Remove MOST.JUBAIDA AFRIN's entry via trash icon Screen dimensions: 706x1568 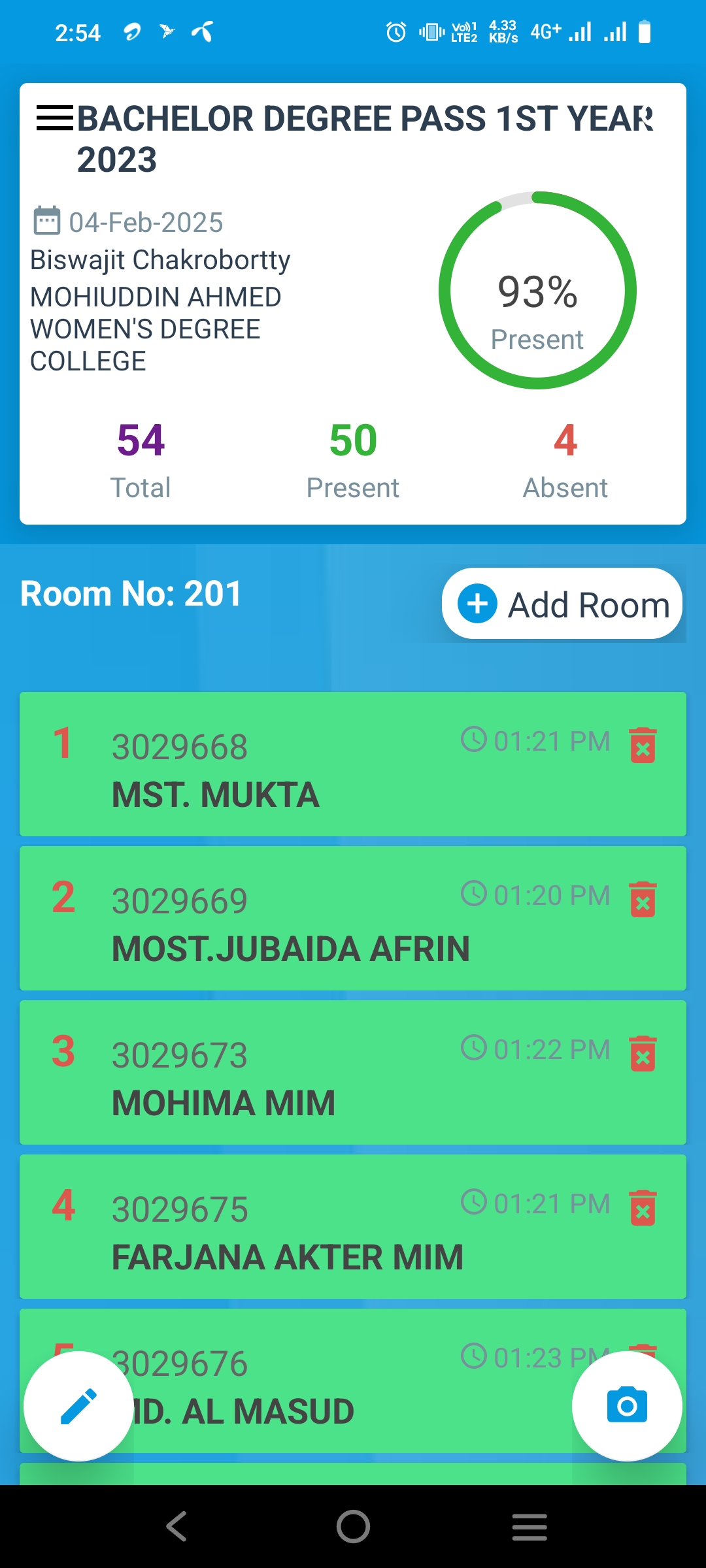[x=643, y=899]
